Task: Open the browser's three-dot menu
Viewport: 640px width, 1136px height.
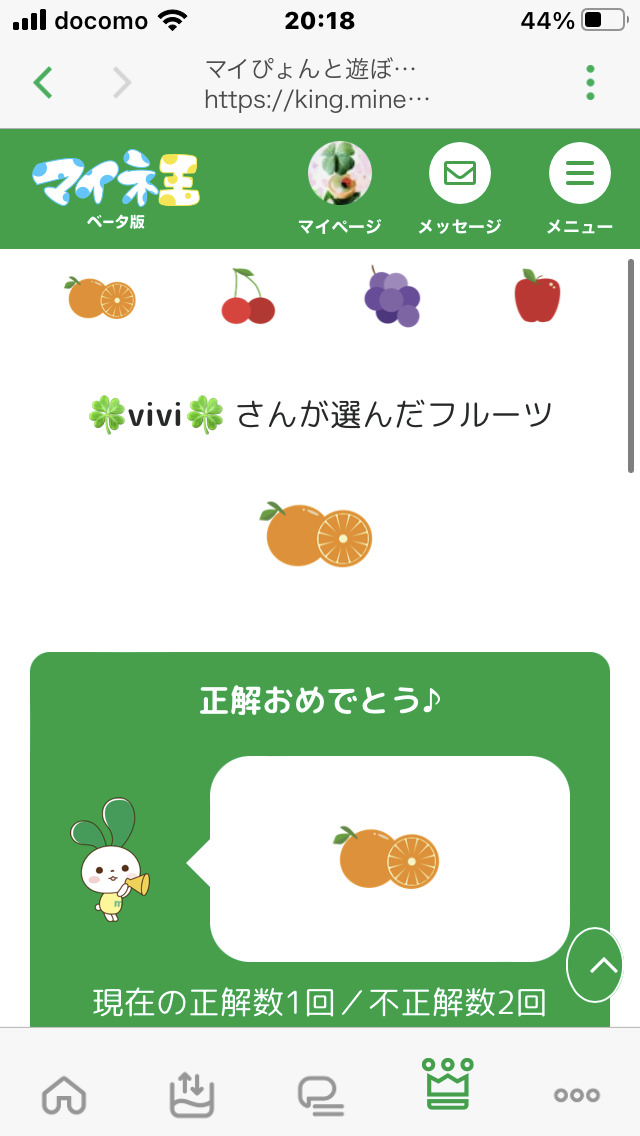Action: (x=590, y=83)
